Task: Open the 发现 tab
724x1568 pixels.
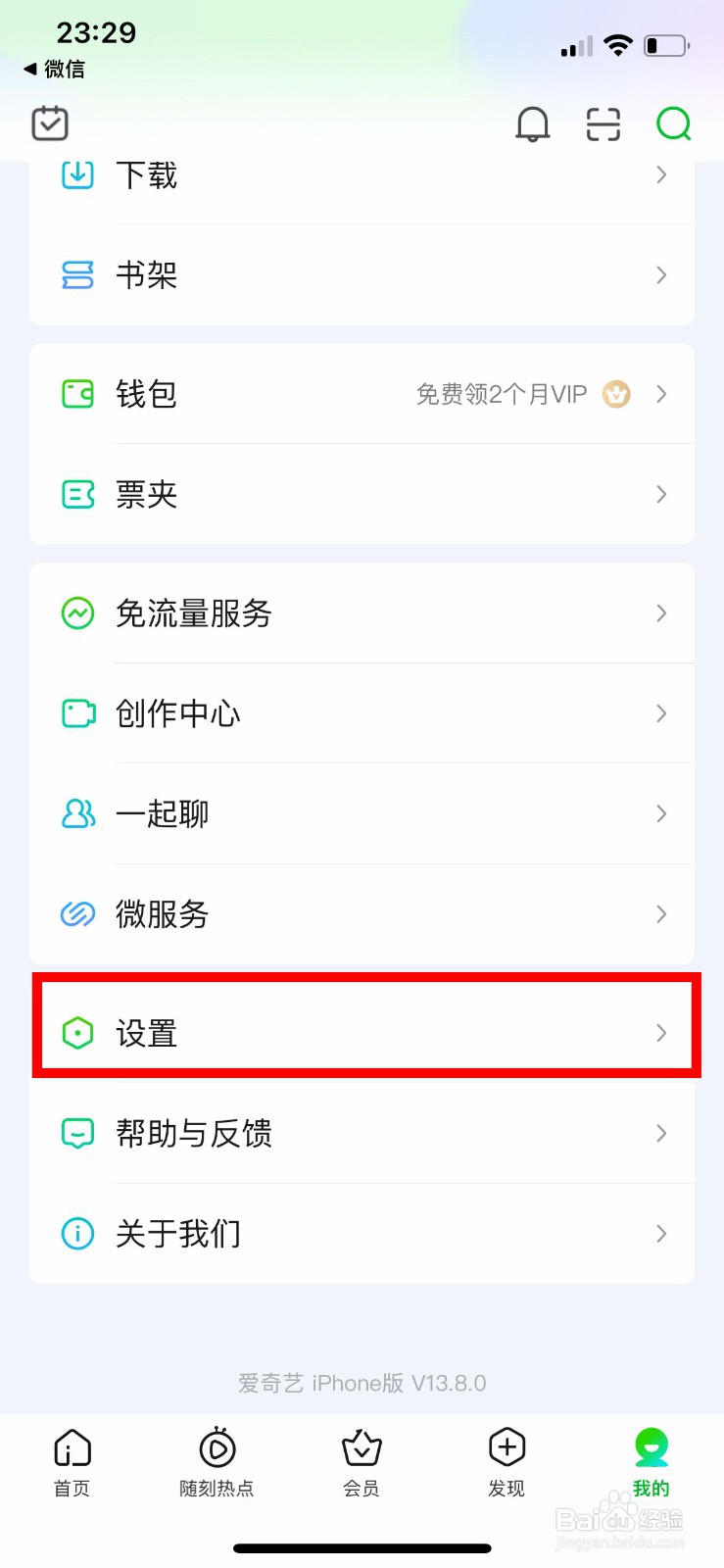Action: coord(507,1460)
